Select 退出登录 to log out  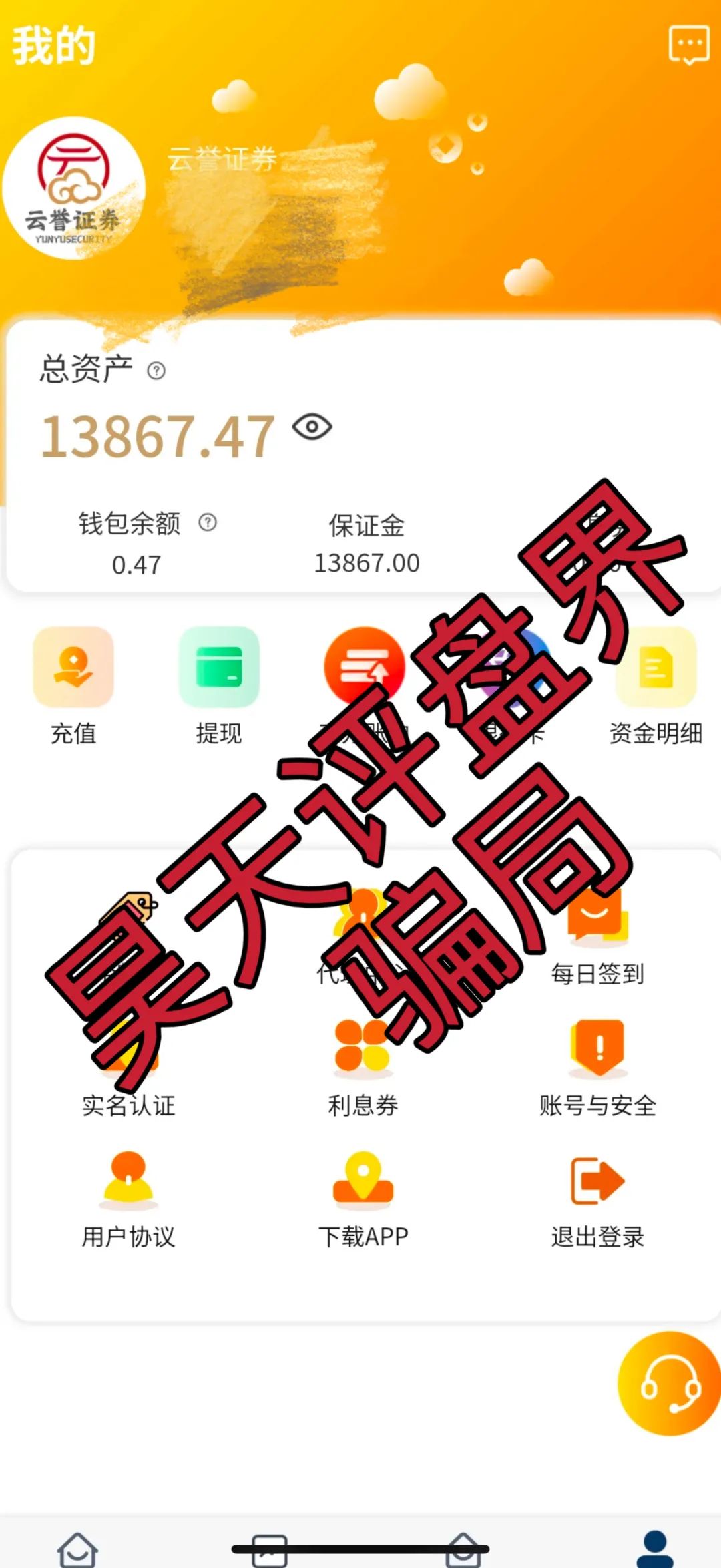pos(597,1199)
